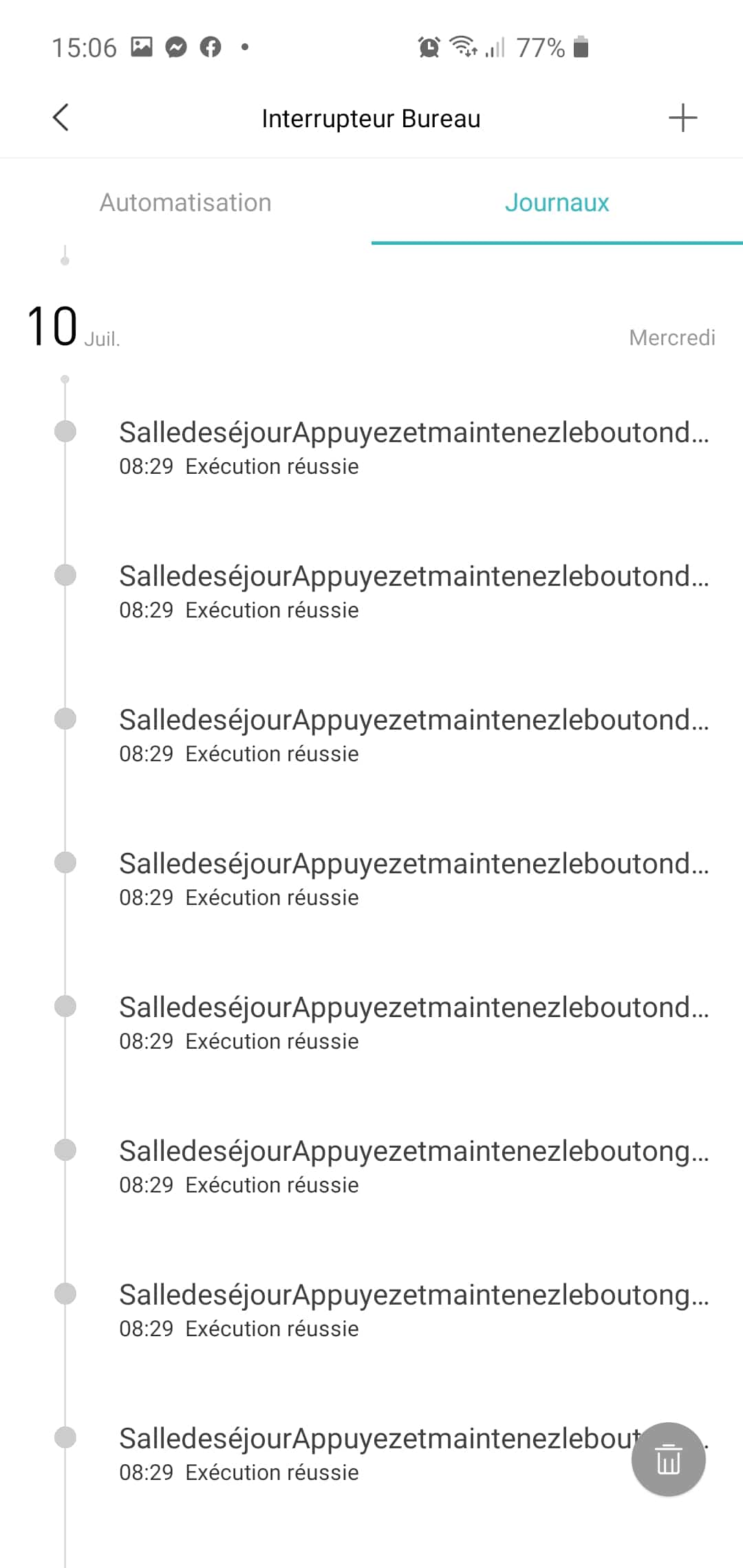Go back from Interrupteur Bureau
The height and width of the screenshot is (1568, 743).
pos(61,118)
